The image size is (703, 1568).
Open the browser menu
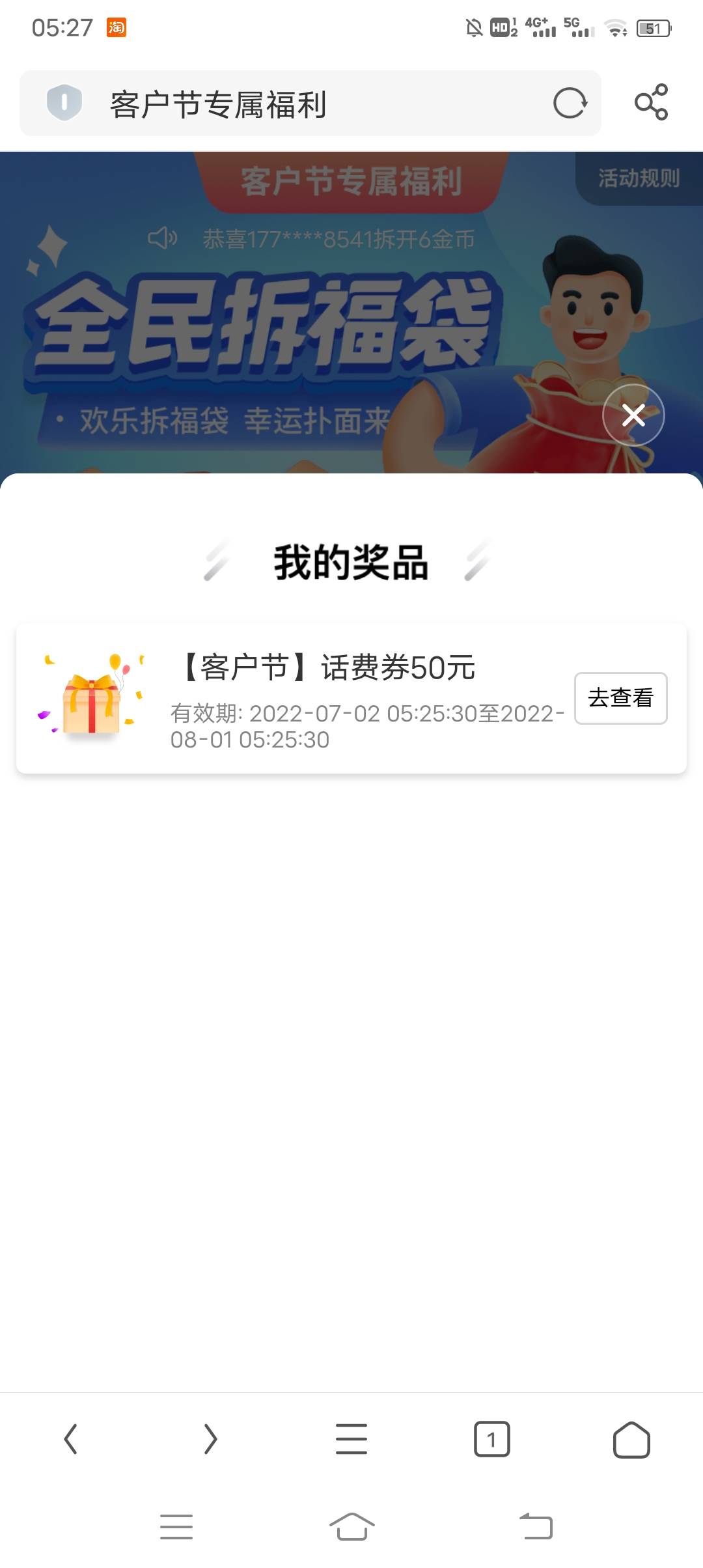(x=351, y=1439)
